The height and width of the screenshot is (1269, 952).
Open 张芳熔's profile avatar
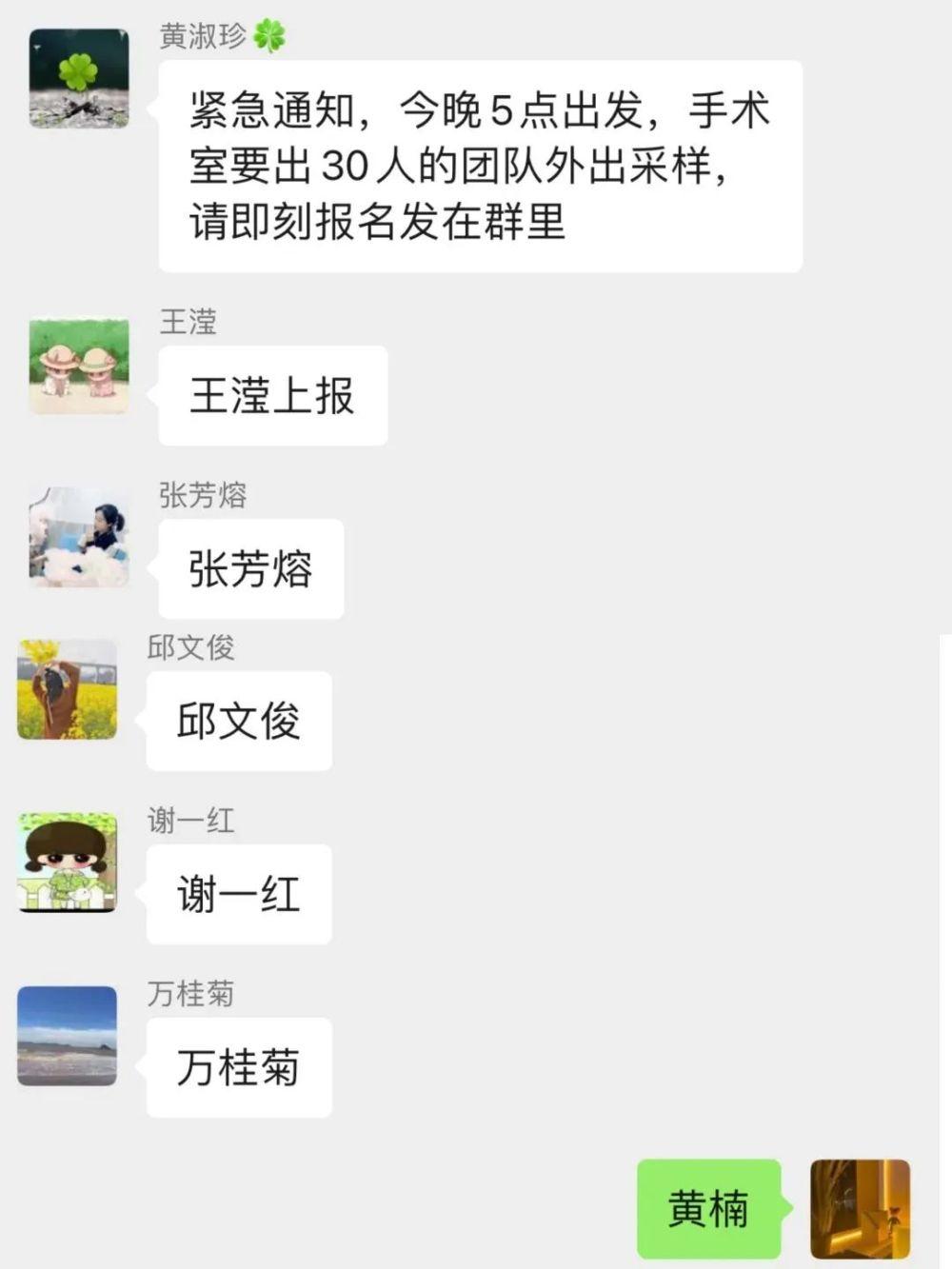[x=79, y=537]
